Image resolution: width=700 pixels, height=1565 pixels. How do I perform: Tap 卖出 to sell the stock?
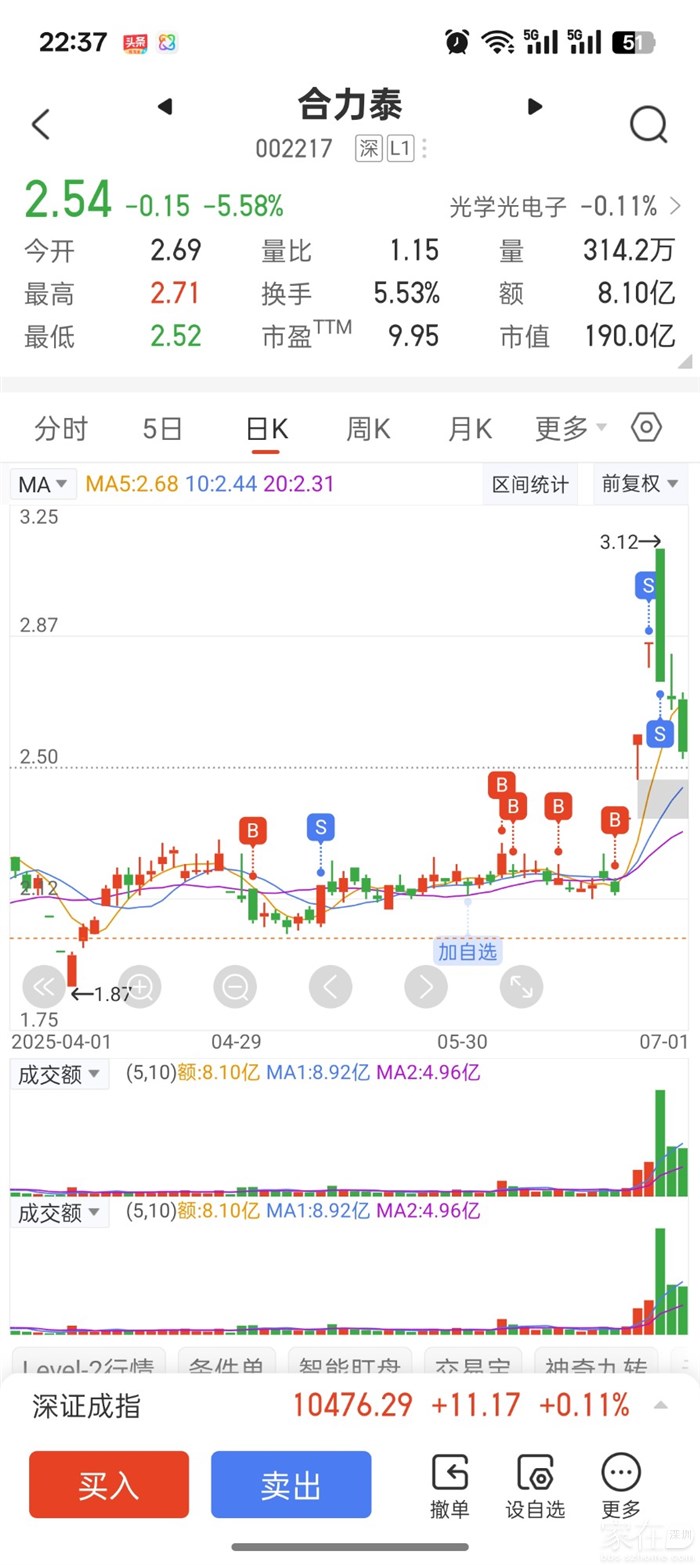(291, 1484)
